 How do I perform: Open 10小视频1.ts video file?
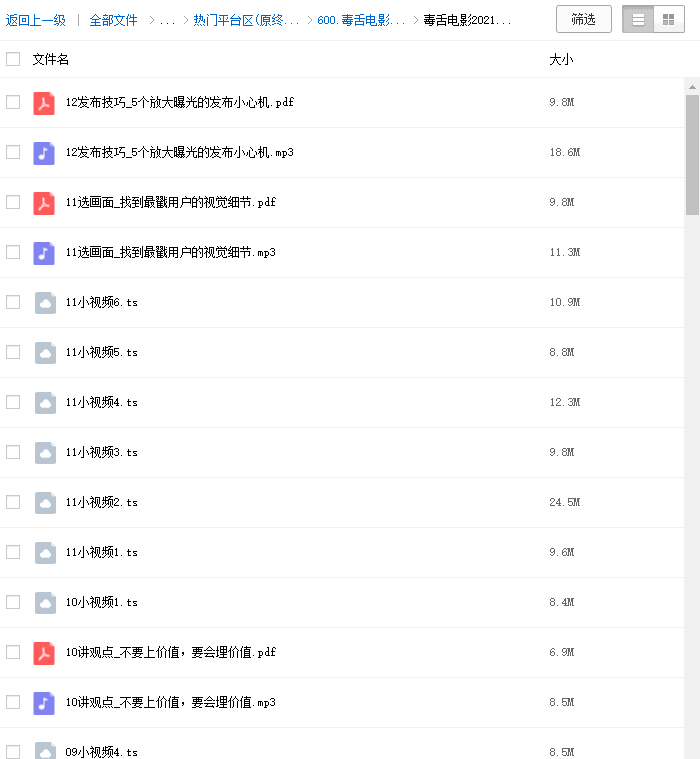(101, 602)
